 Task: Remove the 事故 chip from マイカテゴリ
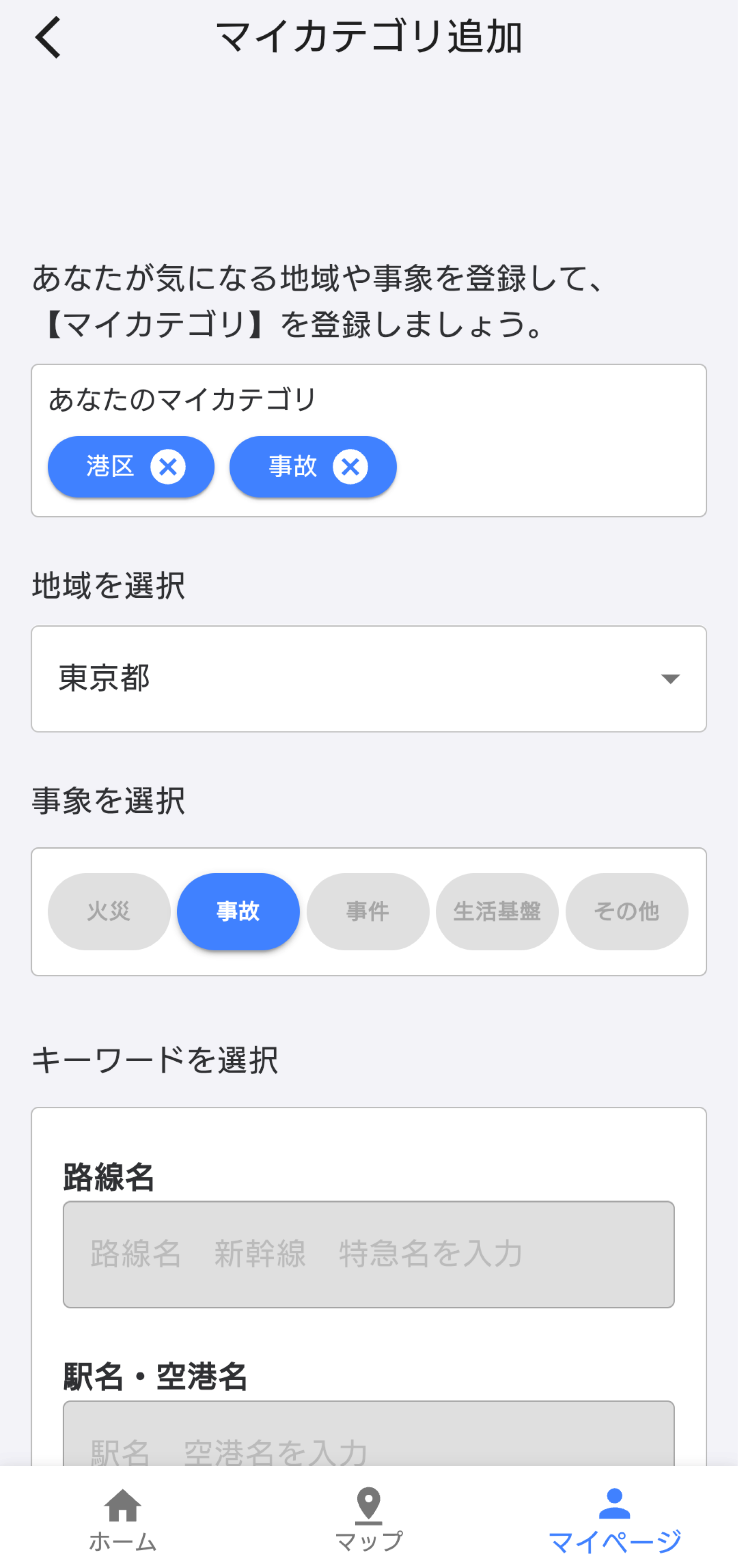[x=350, y=467]
